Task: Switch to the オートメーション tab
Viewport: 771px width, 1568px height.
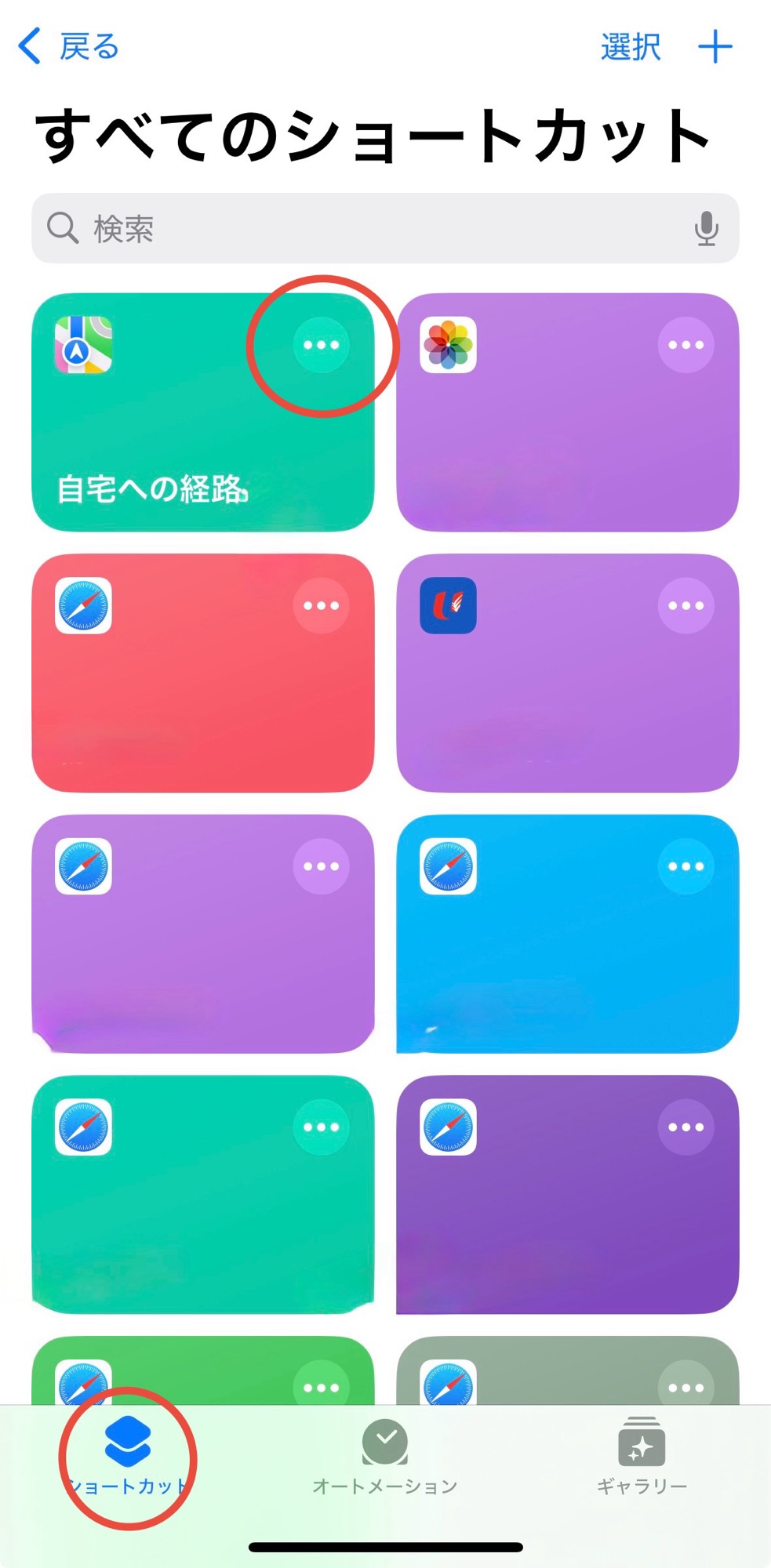Action: (384, 1457)
